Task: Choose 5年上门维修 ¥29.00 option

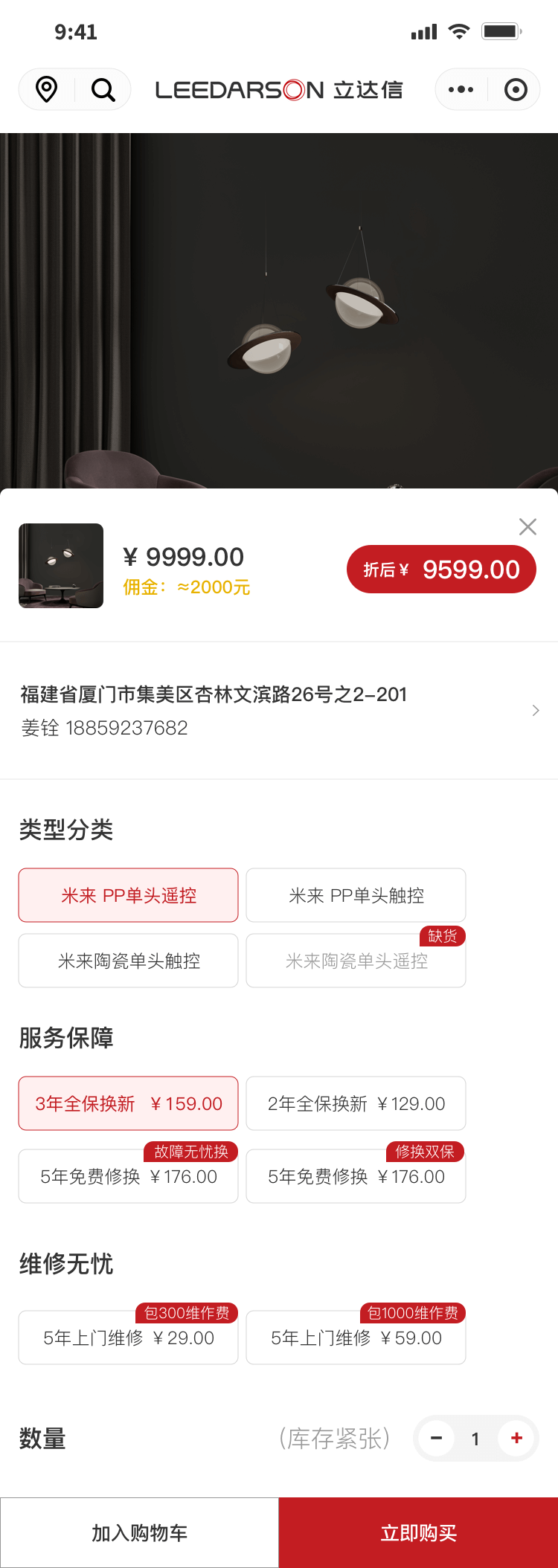Action: [x=129, y=1338]
